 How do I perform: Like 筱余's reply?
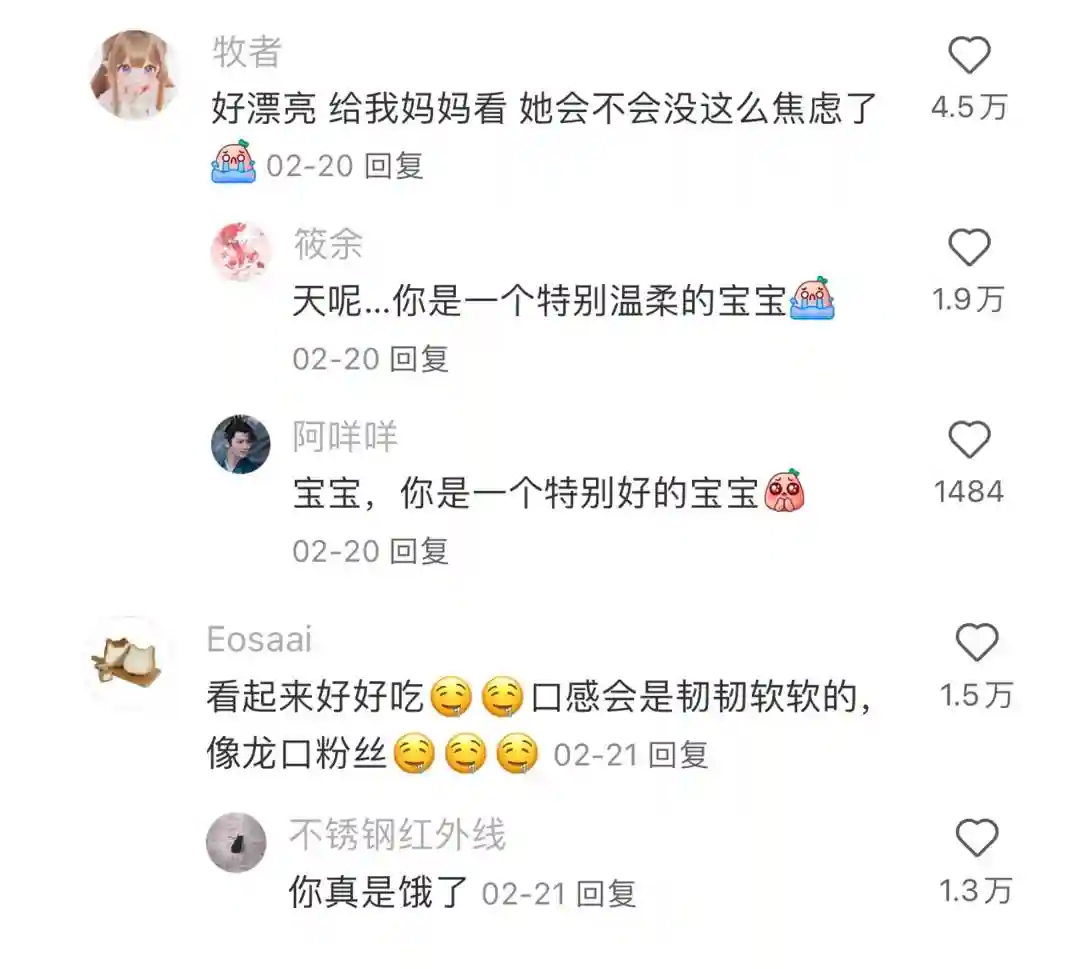coord(968,248)
